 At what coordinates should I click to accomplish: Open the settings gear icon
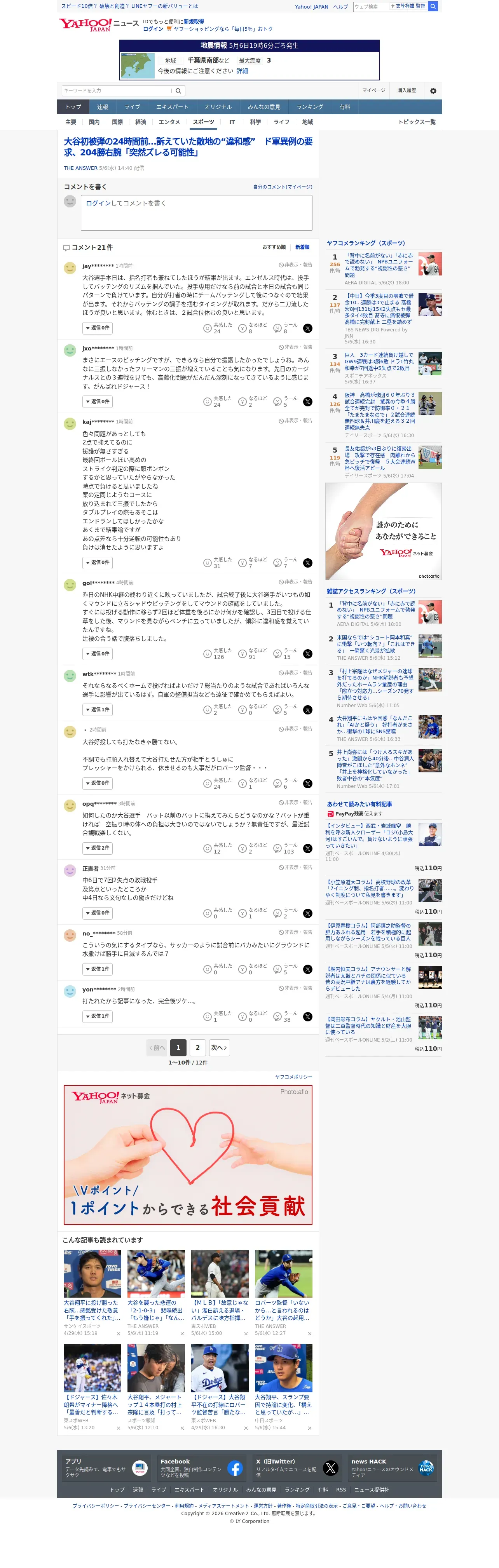[x=433, y=91]
